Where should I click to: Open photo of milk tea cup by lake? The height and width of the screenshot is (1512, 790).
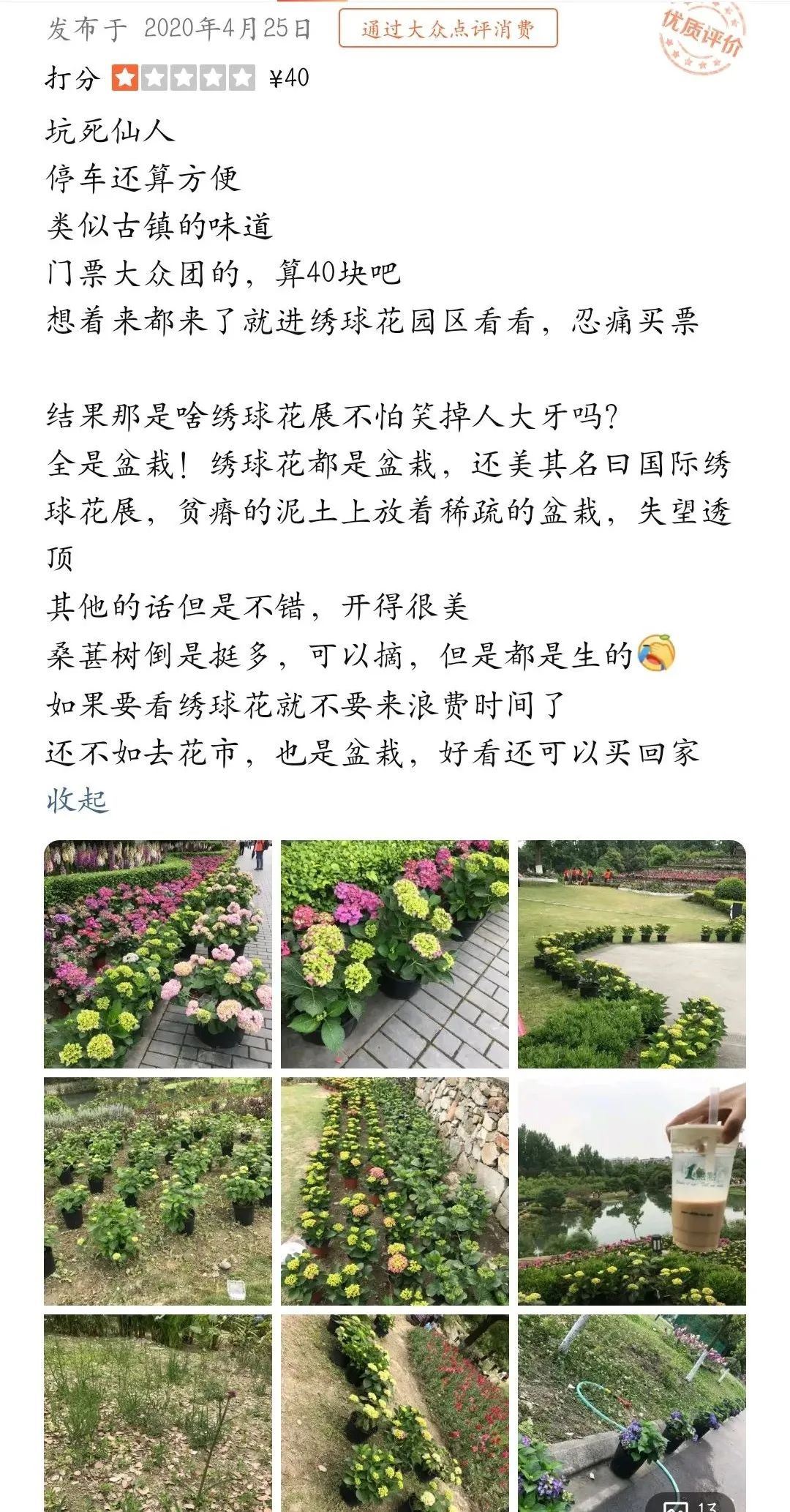point(632,1191)
